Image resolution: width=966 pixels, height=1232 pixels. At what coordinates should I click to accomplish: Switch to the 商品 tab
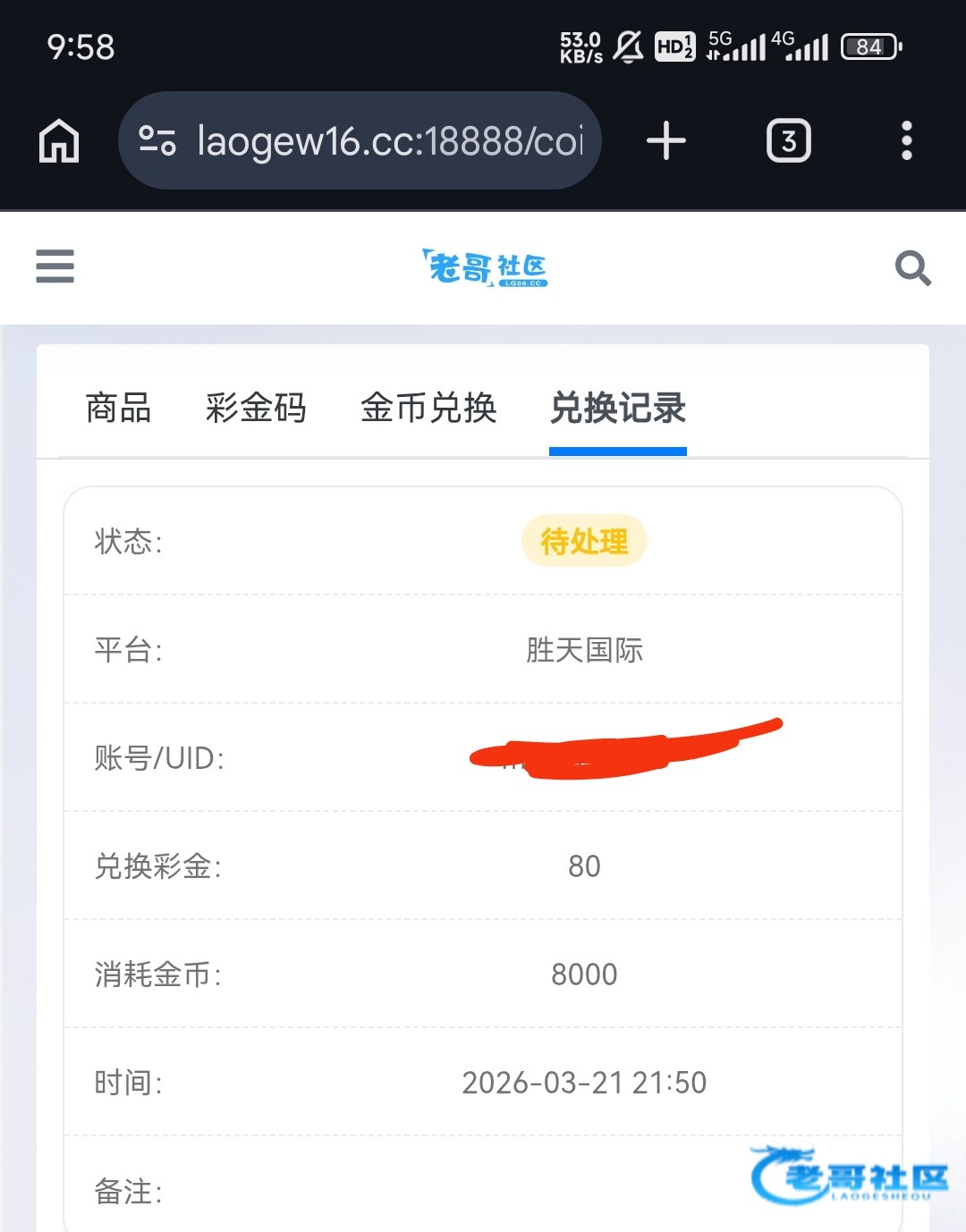118,409
